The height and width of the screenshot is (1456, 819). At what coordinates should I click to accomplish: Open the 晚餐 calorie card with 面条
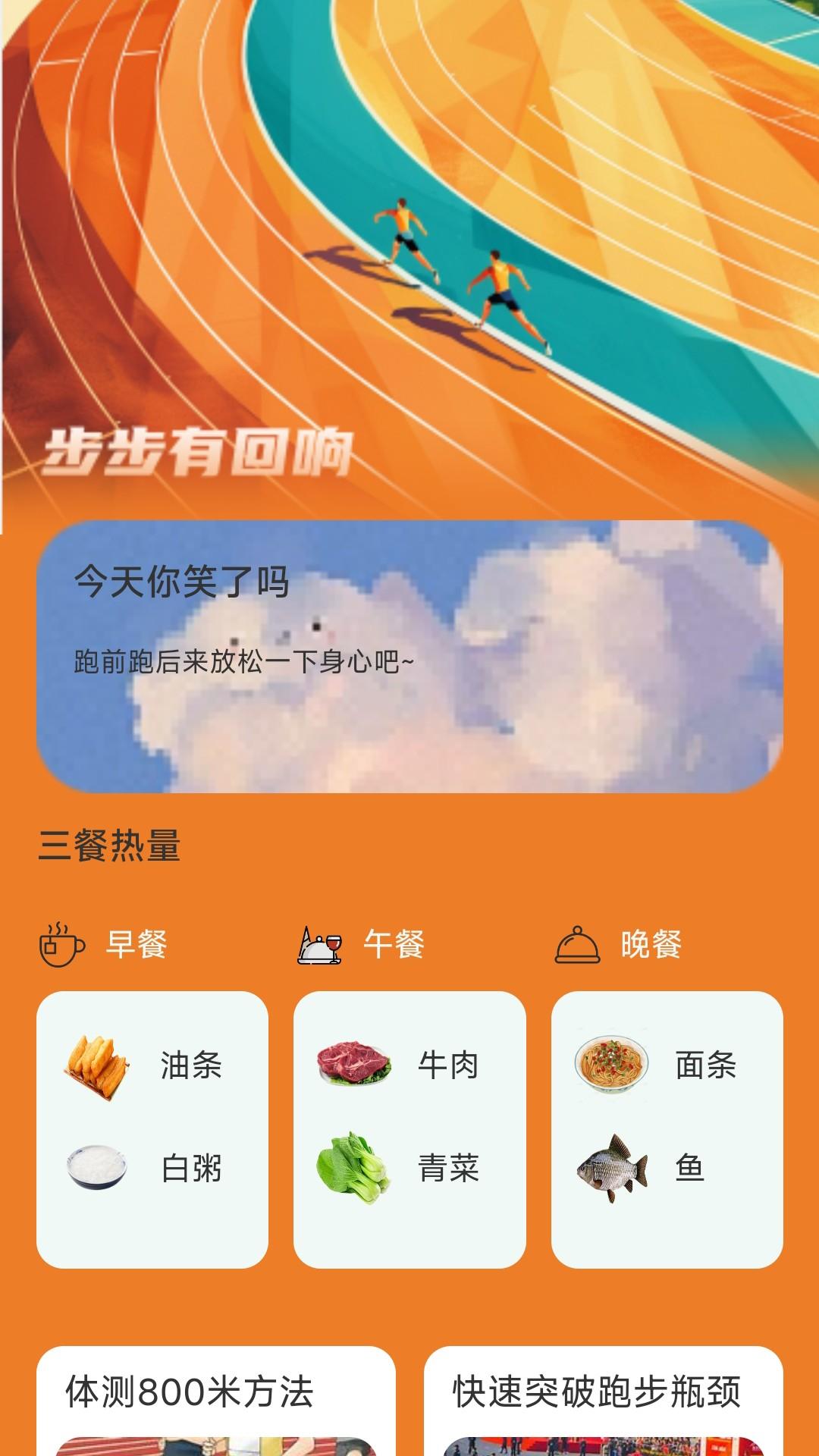click(x=667, y=1128)
